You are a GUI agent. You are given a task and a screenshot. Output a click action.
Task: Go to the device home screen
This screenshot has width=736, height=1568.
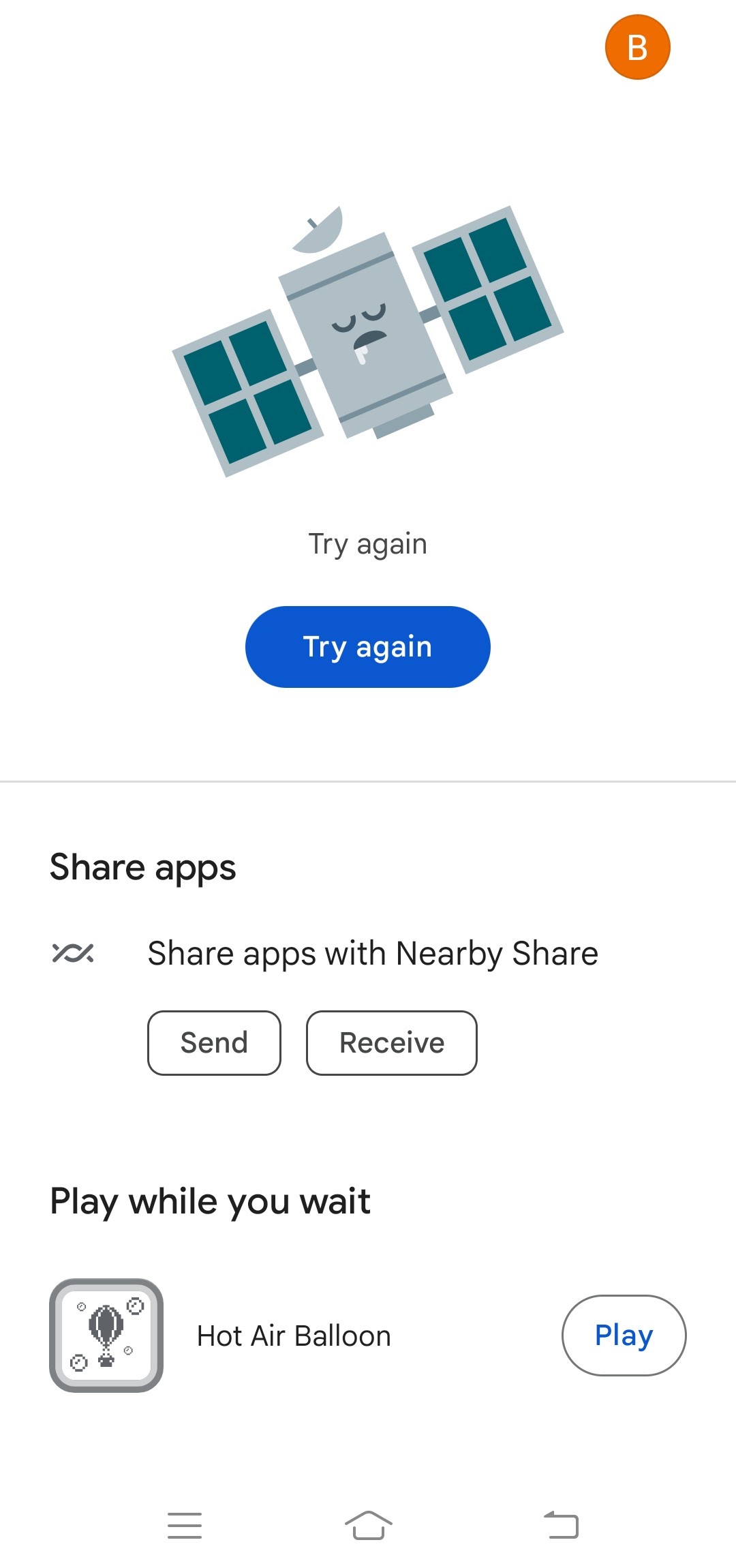[368, 1524]
